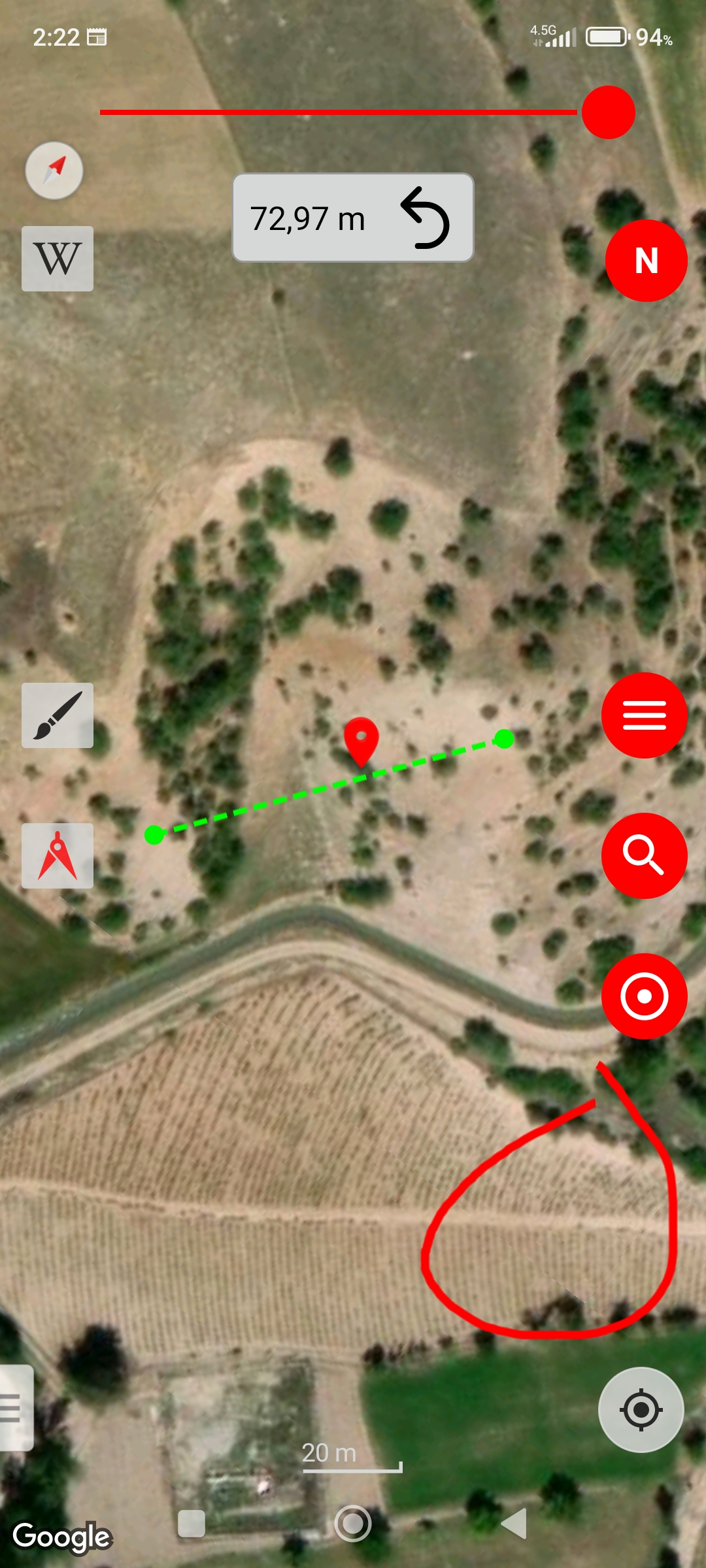Open the red hamburger menu
This screenshot has width=706, height=1568.
click(x=644, y=715)
